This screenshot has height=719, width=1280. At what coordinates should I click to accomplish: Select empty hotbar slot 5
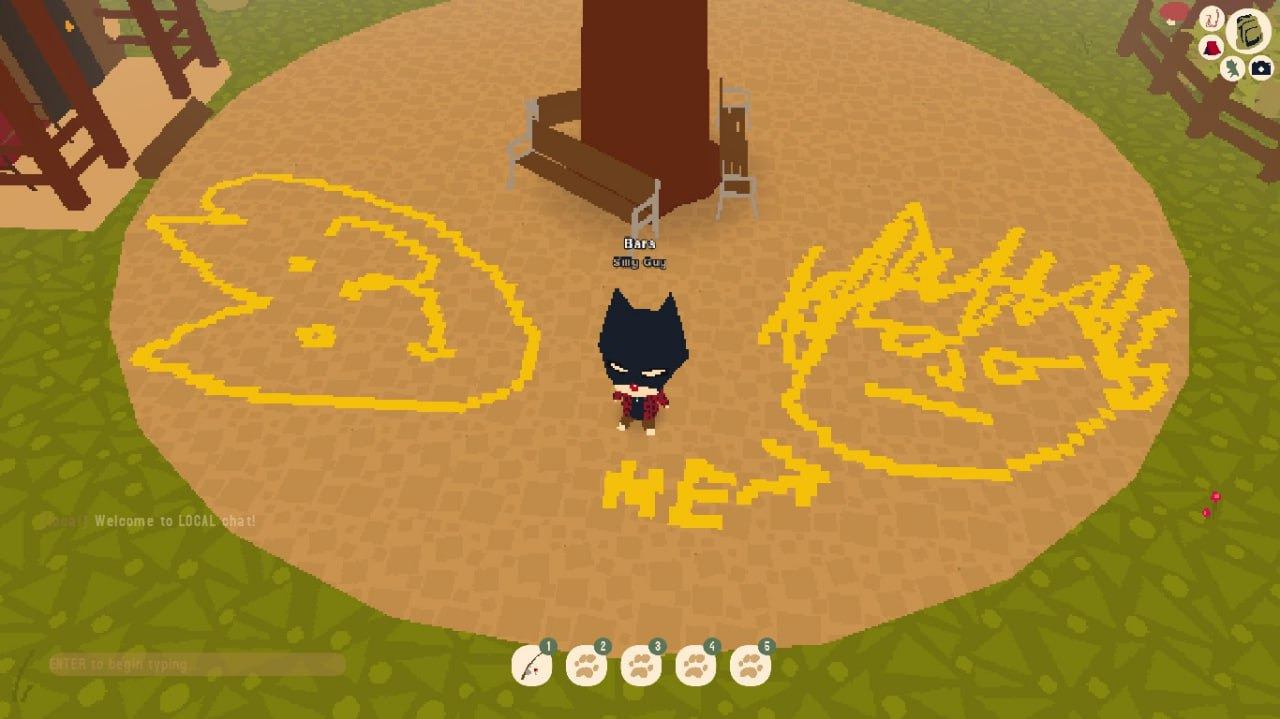coord(750,665)
